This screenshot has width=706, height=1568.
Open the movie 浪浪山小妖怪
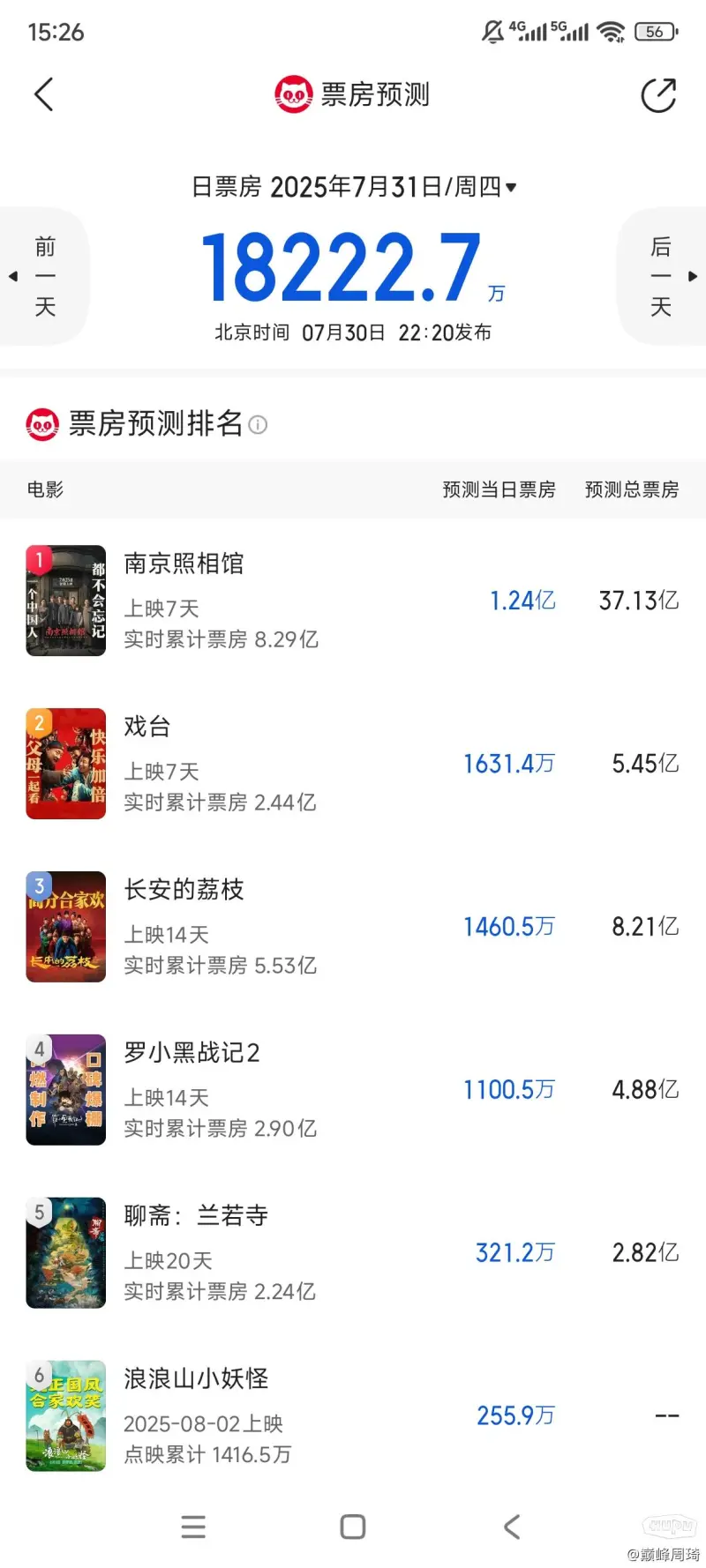(195, 1380)
